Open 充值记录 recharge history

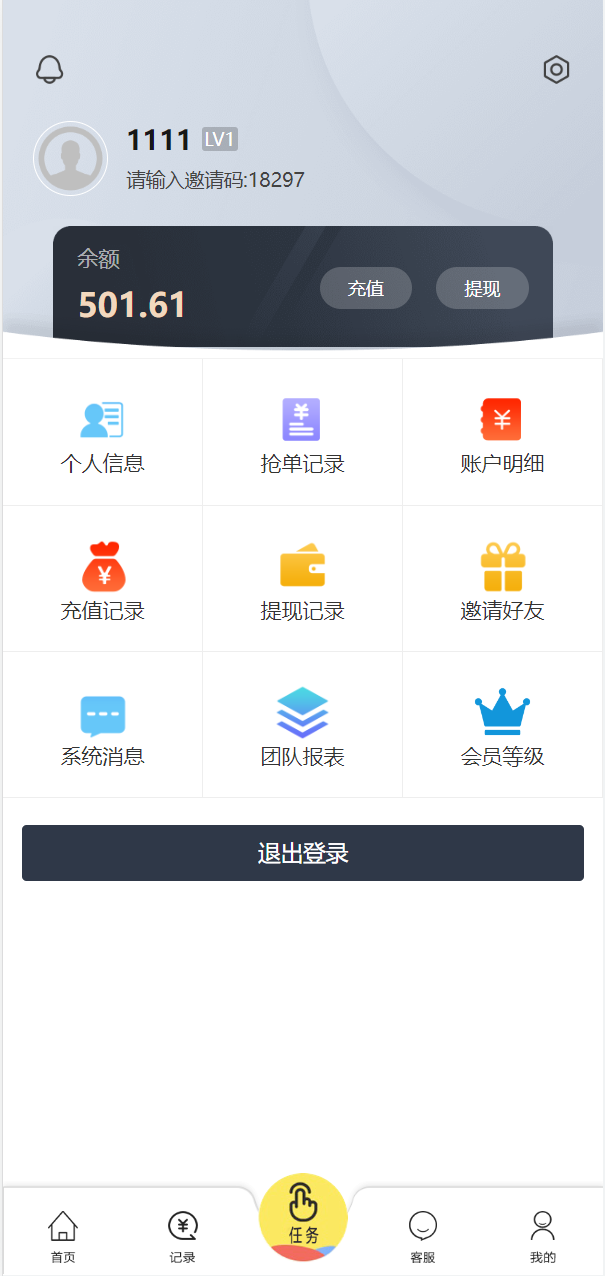[102, 580]
